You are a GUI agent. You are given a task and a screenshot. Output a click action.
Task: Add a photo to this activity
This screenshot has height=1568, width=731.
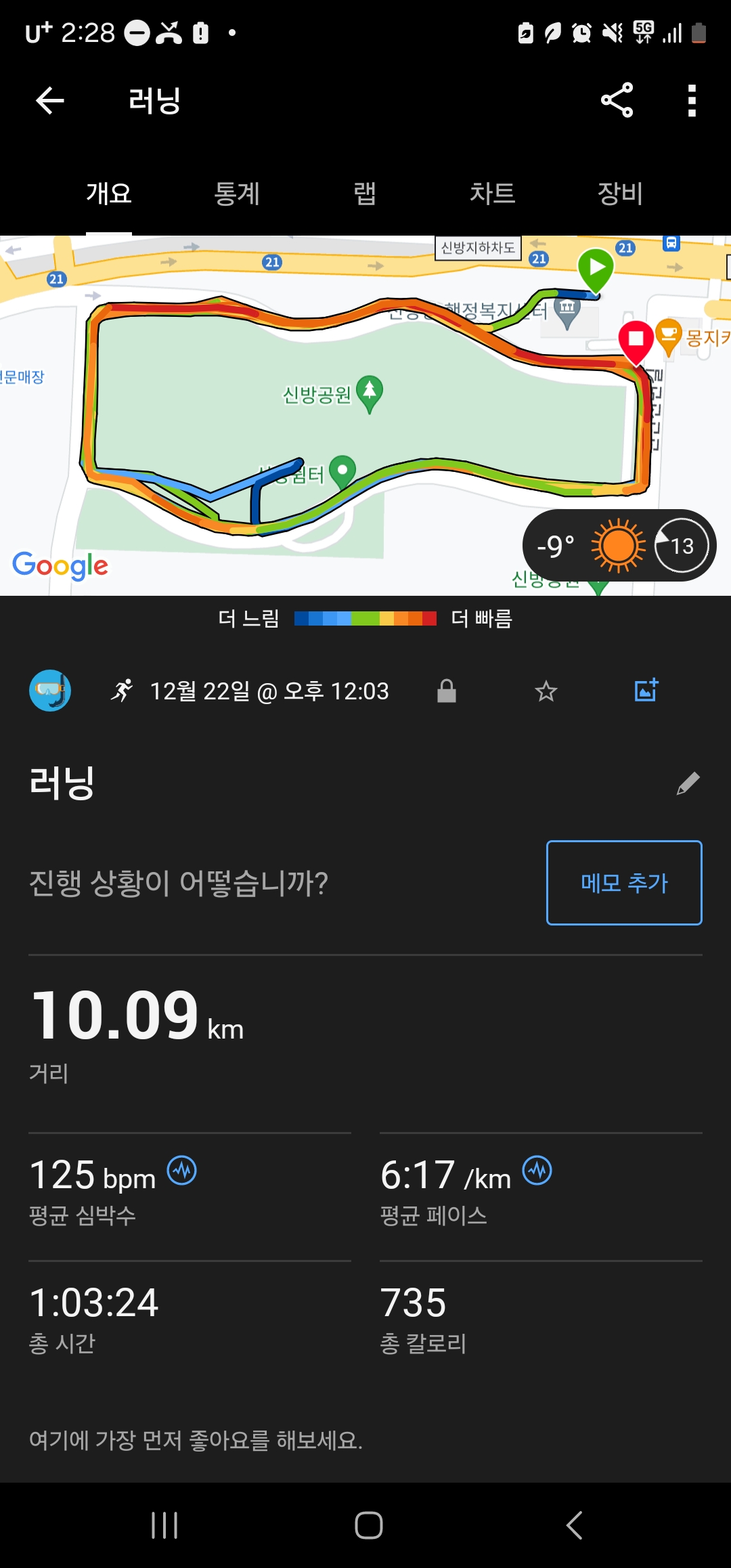(x=646, y=690)
